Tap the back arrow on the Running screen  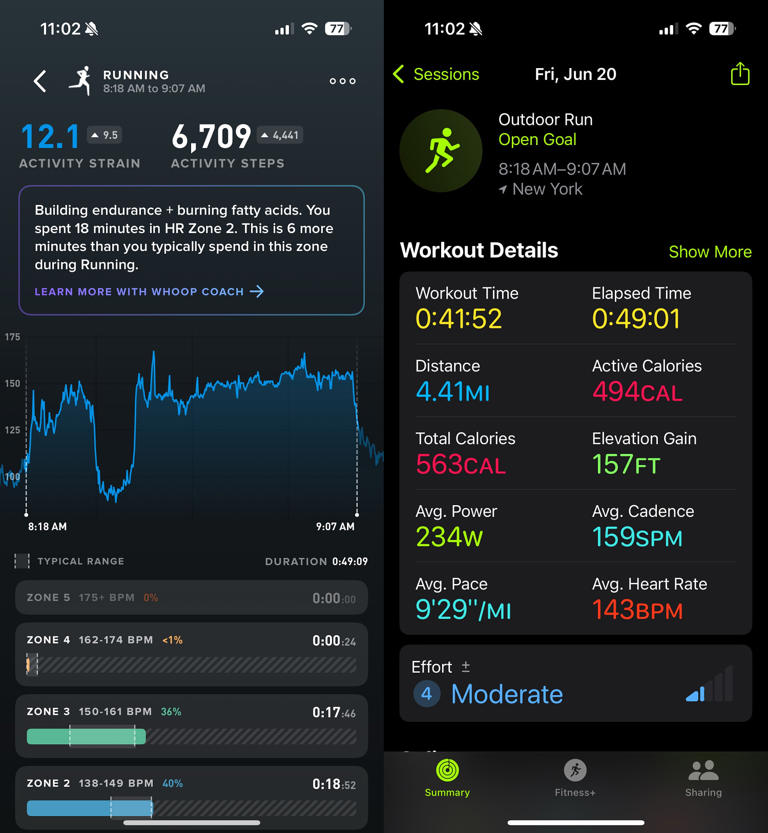(x=39, y=80)
